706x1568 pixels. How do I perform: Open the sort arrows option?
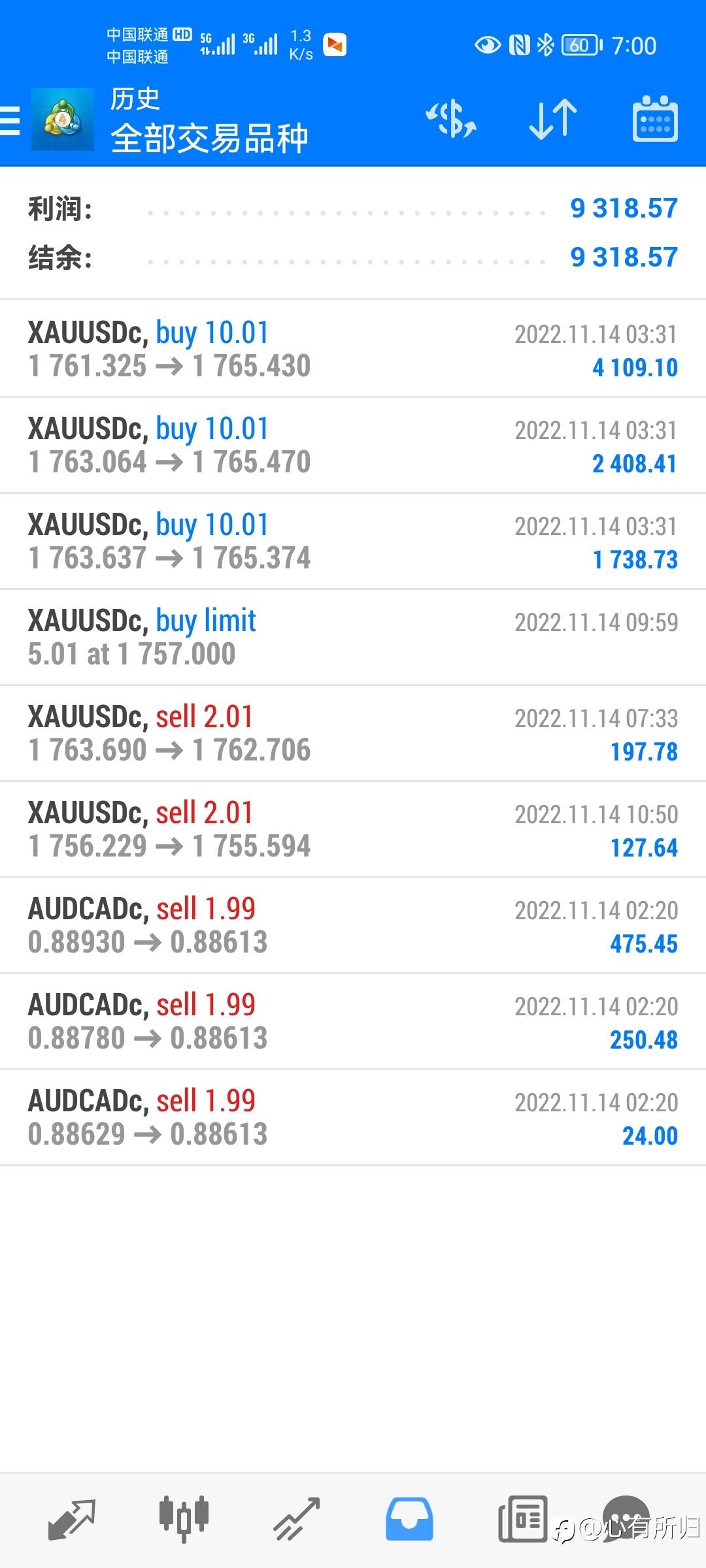[x=553, y=120]
